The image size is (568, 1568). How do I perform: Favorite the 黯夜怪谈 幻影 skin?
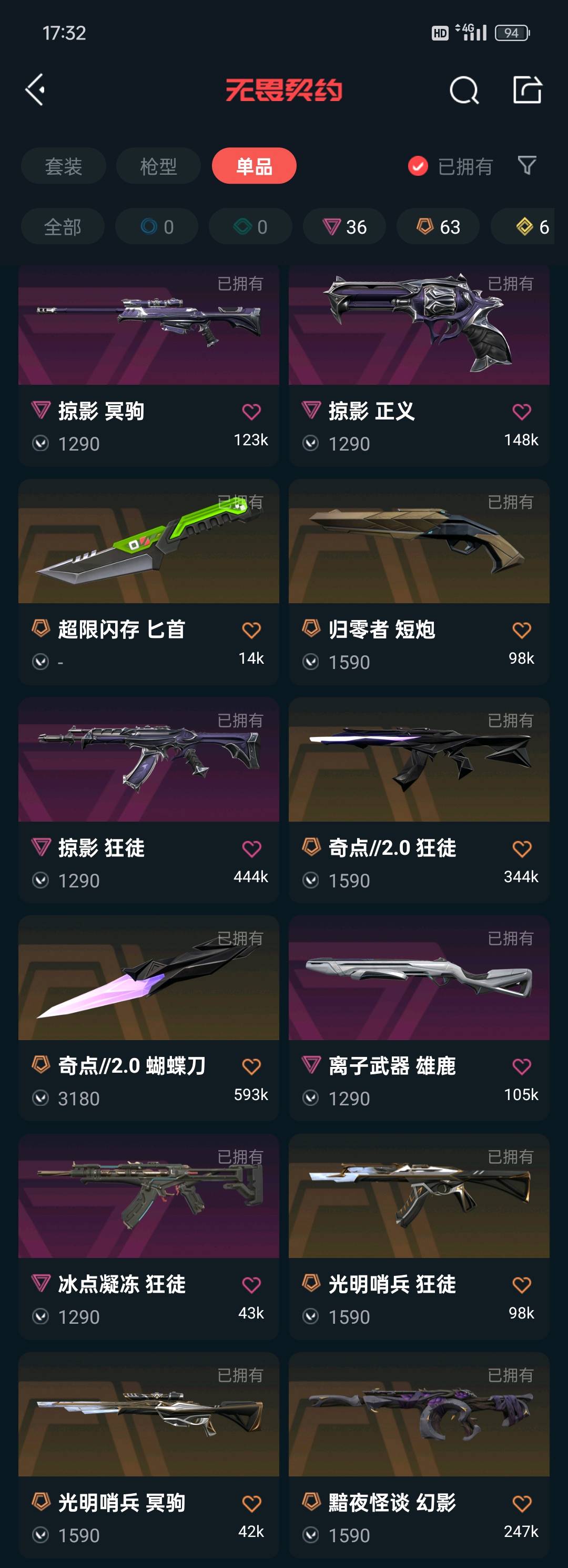[521, 1503]
